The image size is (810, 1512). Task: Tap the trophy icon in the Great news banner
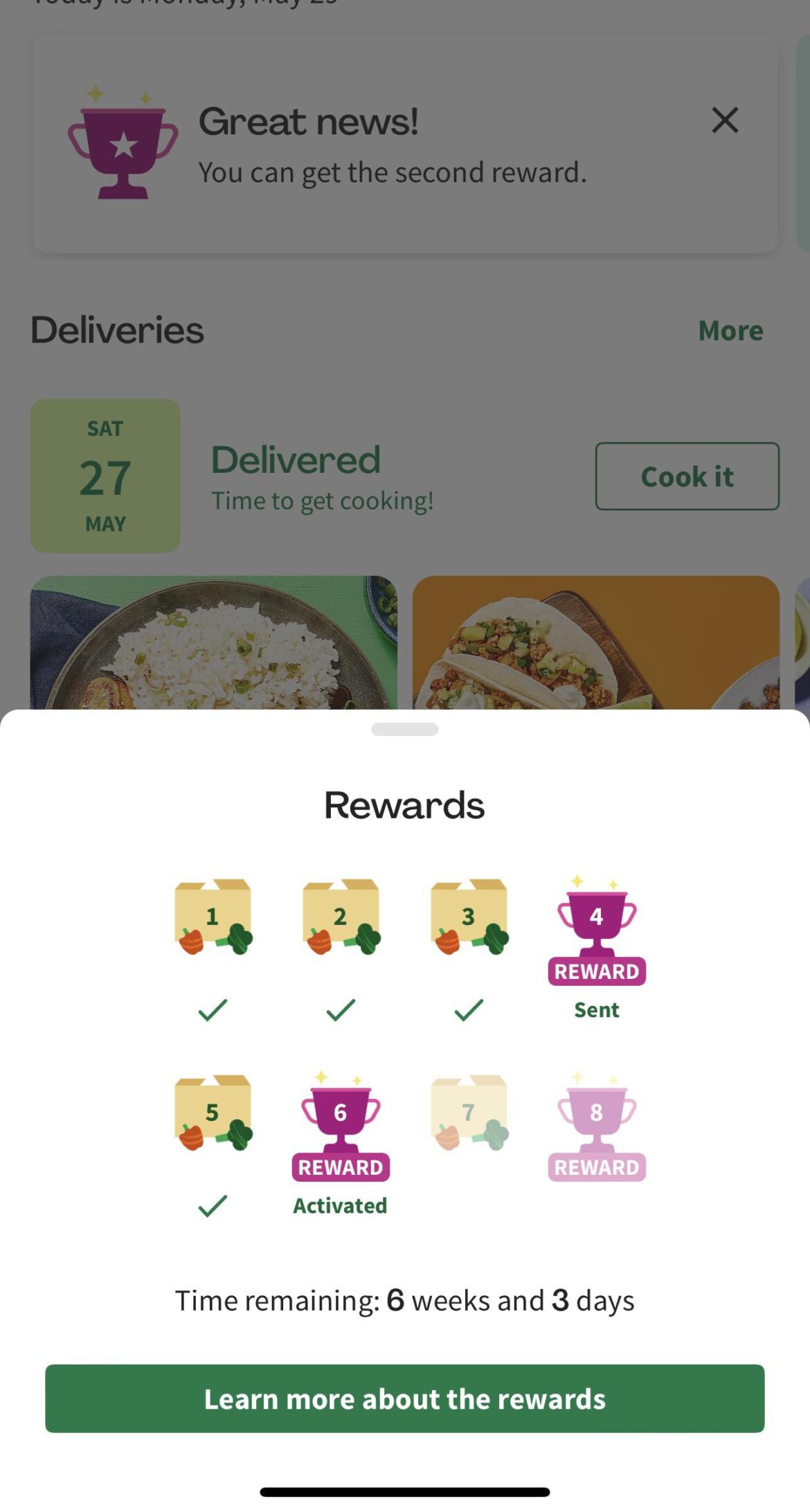pos(122,145)
